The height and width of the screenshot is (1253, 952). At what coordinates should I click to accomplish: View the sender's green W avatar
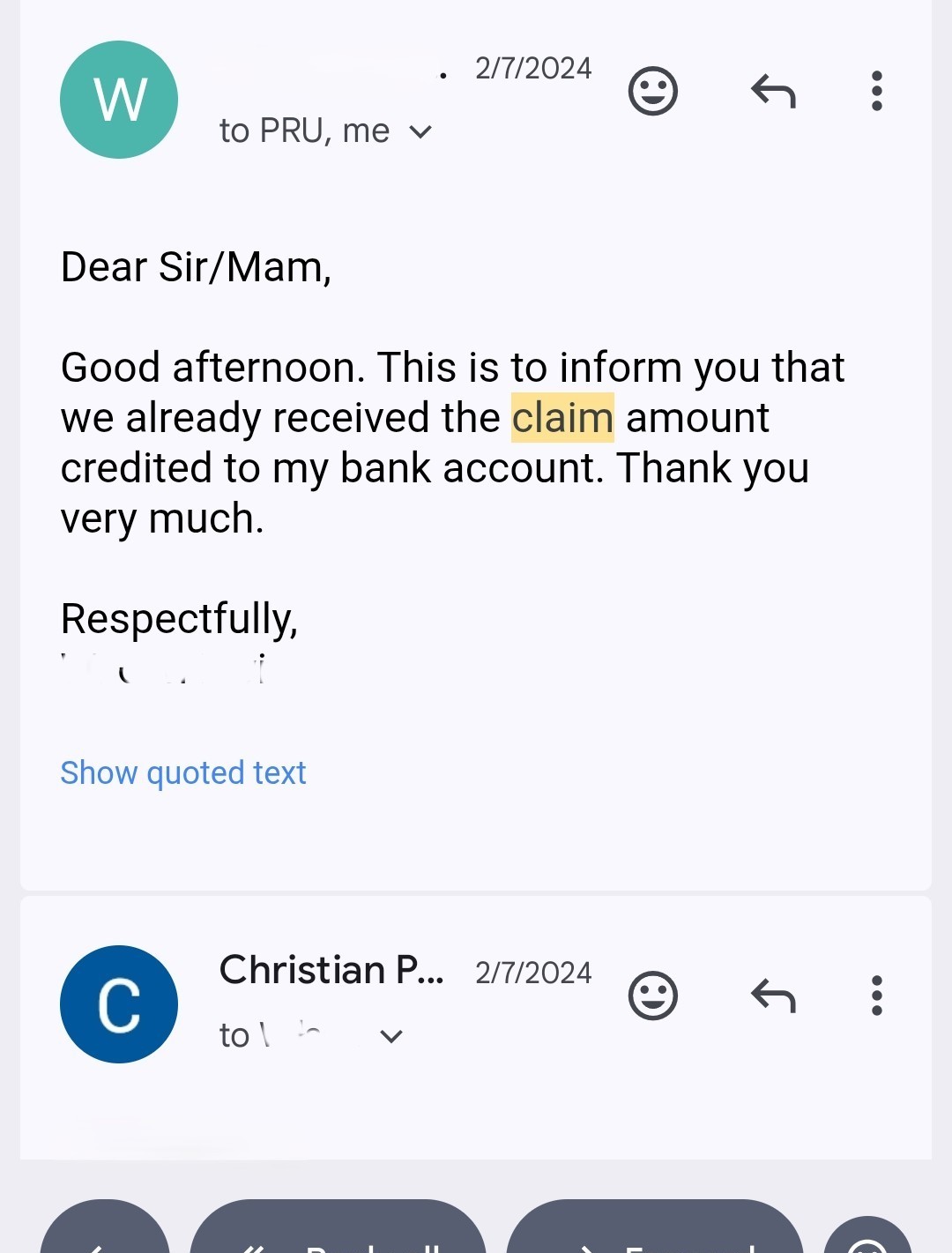(x=119, y=100)
